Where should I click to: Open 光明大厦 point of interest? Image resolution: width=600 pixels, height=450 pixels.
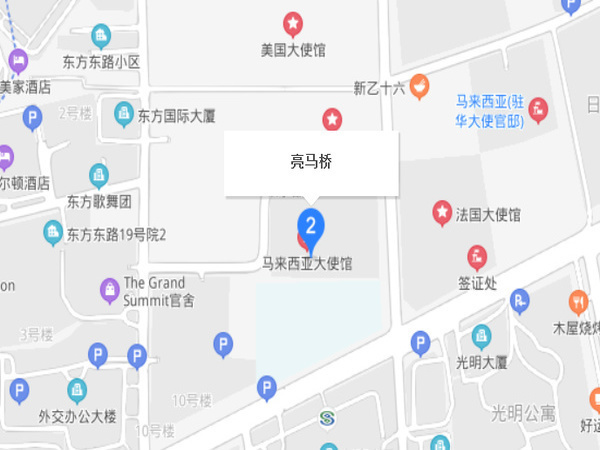click(481, 336)
